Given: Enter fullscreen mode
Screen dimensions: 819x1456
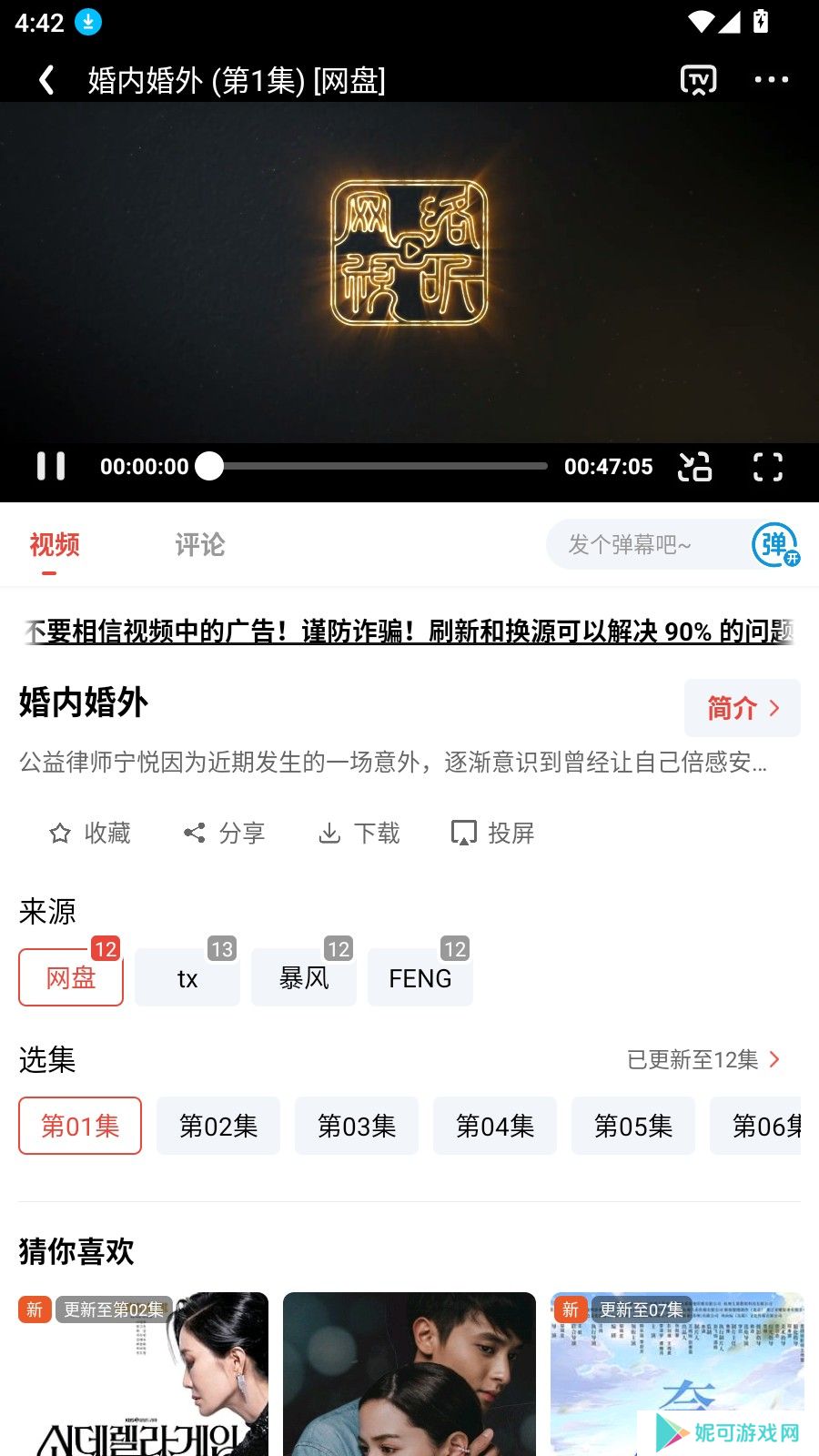Looking at the screenshot, I should click(767, 467).
